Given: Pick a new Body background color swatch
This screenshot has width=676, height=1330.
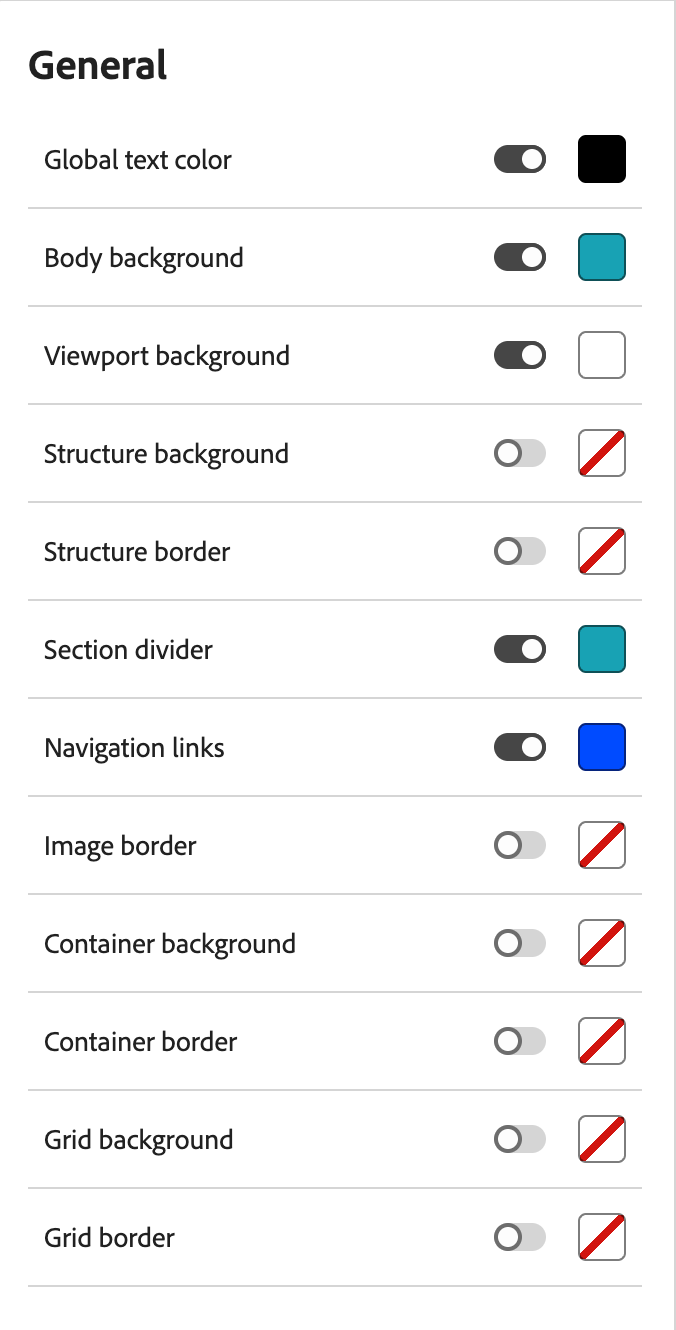Looking at the screenshot, I should point(602,258).
